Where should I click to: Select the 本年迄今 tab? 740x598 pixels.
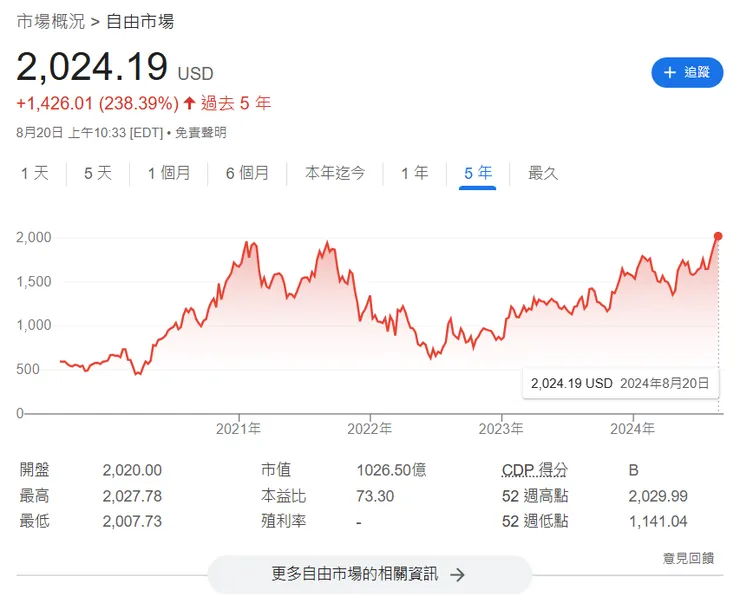coord(335,173)
